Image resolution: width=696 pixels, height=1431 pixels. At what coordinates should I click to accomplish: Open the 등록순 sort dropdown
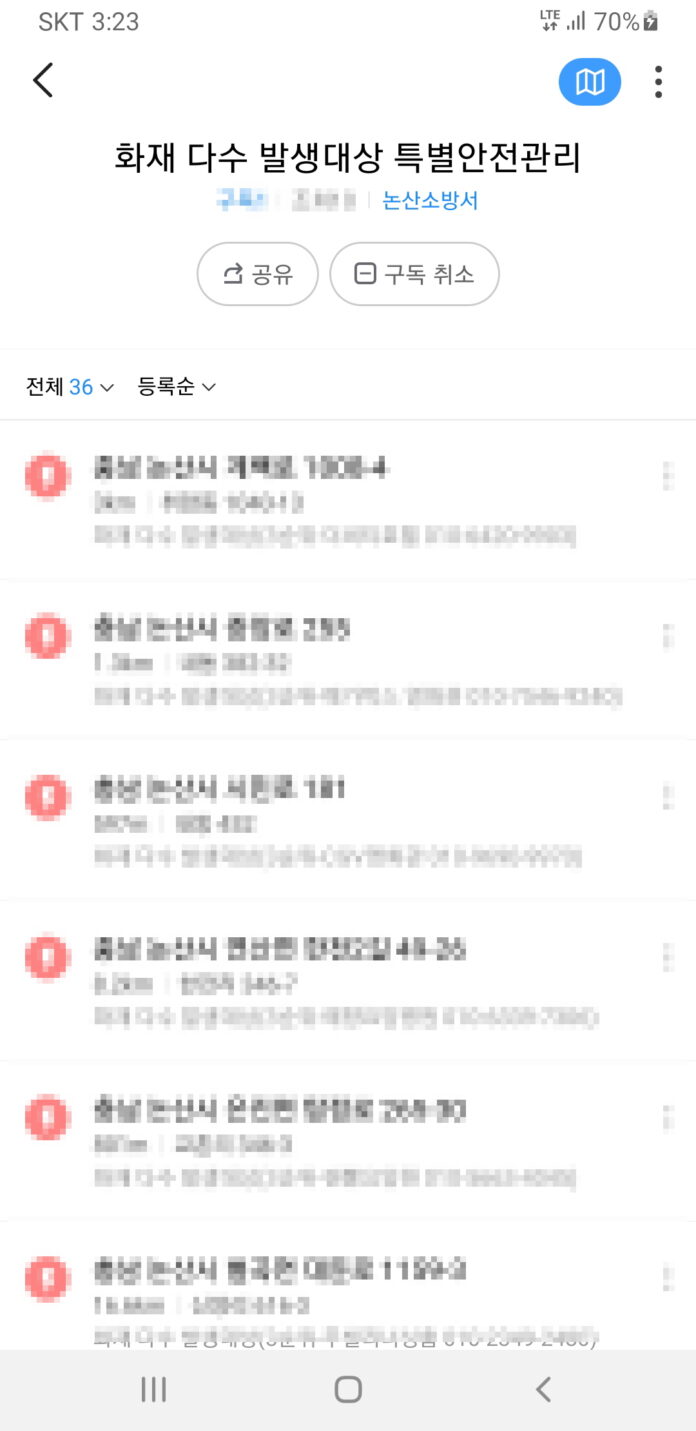click(176, 387)
